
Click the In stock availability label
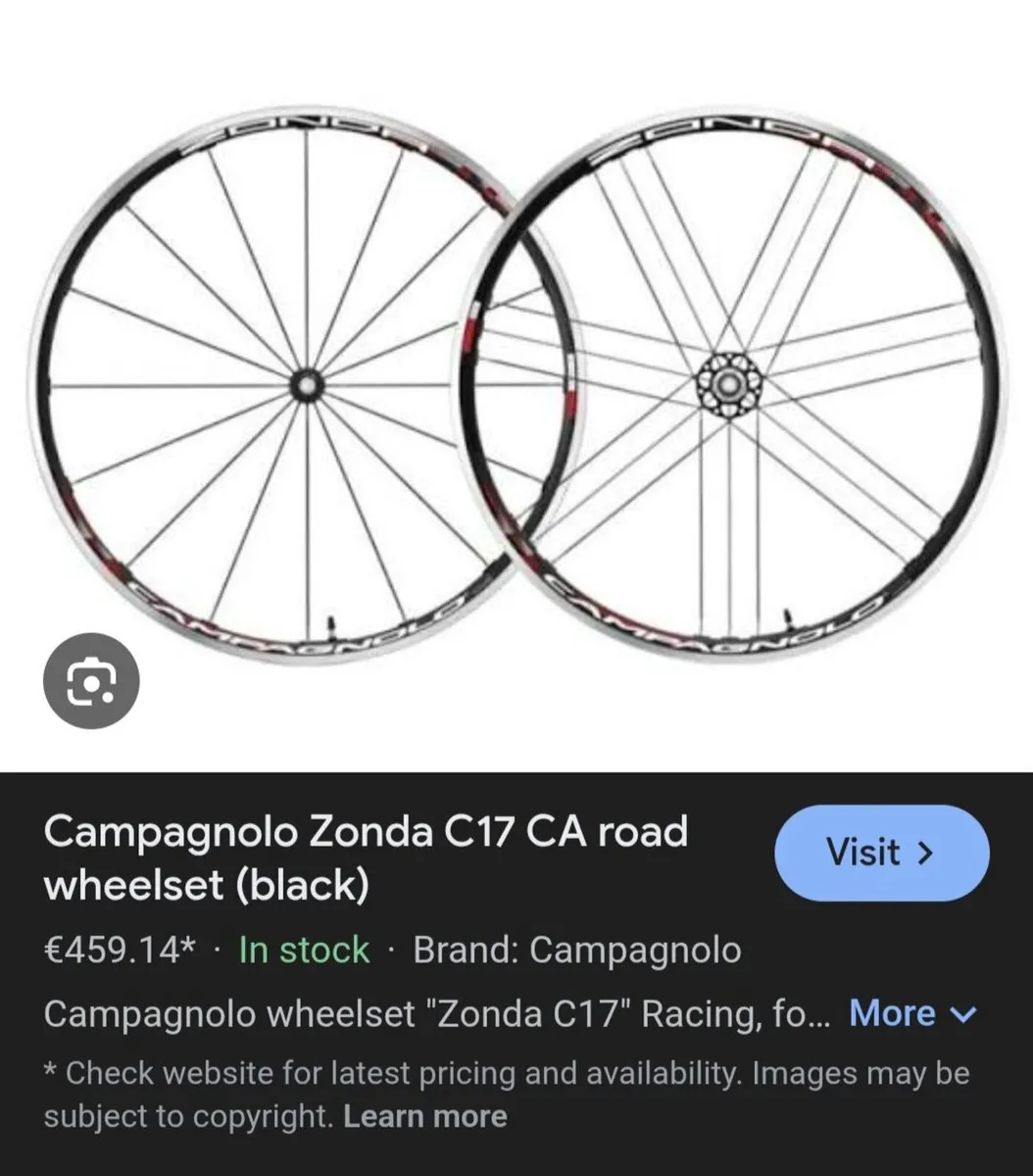pos(302,950)
